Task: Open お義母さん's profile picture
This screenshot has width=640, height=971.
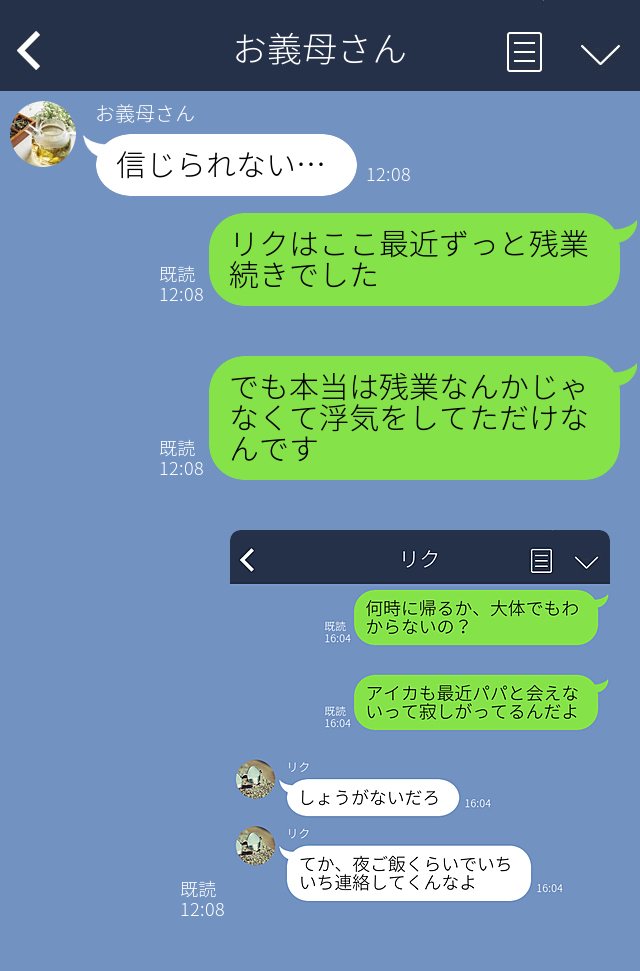Action: [43, 133]
